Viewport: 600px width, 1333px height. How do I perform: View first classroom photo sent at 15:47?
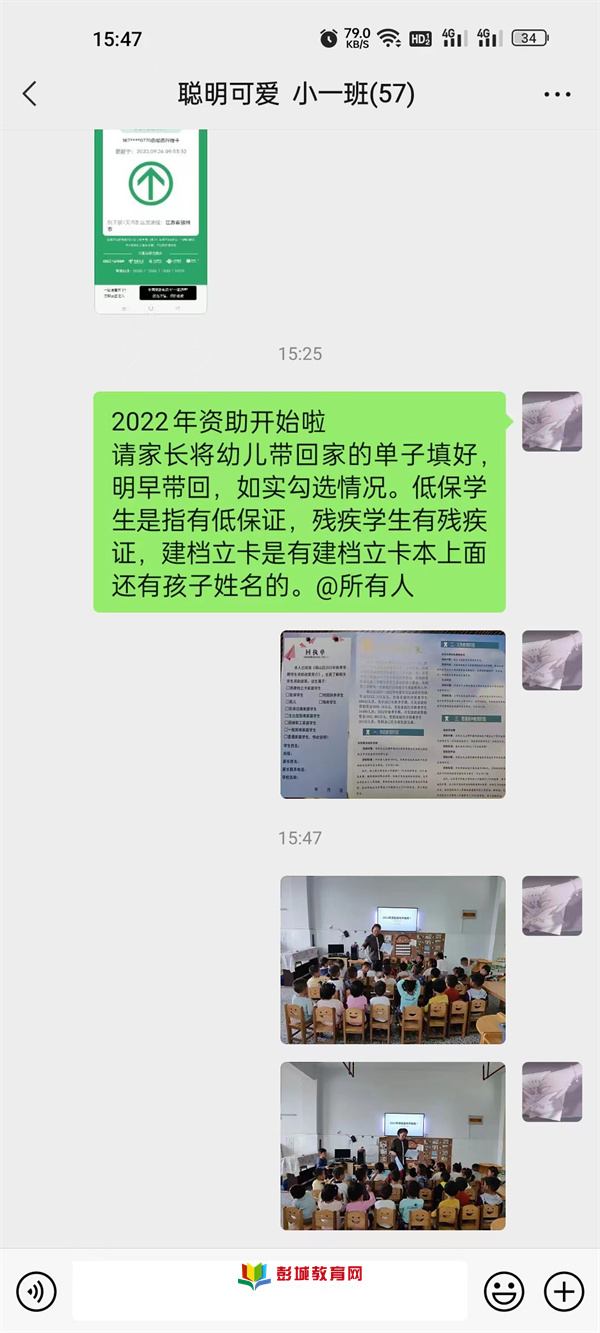pyautogui.click(x=392, y=960)
